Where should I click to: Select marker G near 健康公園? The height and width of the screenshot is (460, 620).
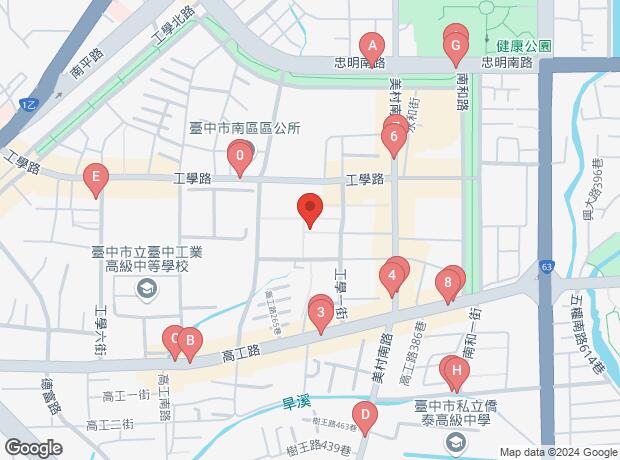[x=455, y=45]
